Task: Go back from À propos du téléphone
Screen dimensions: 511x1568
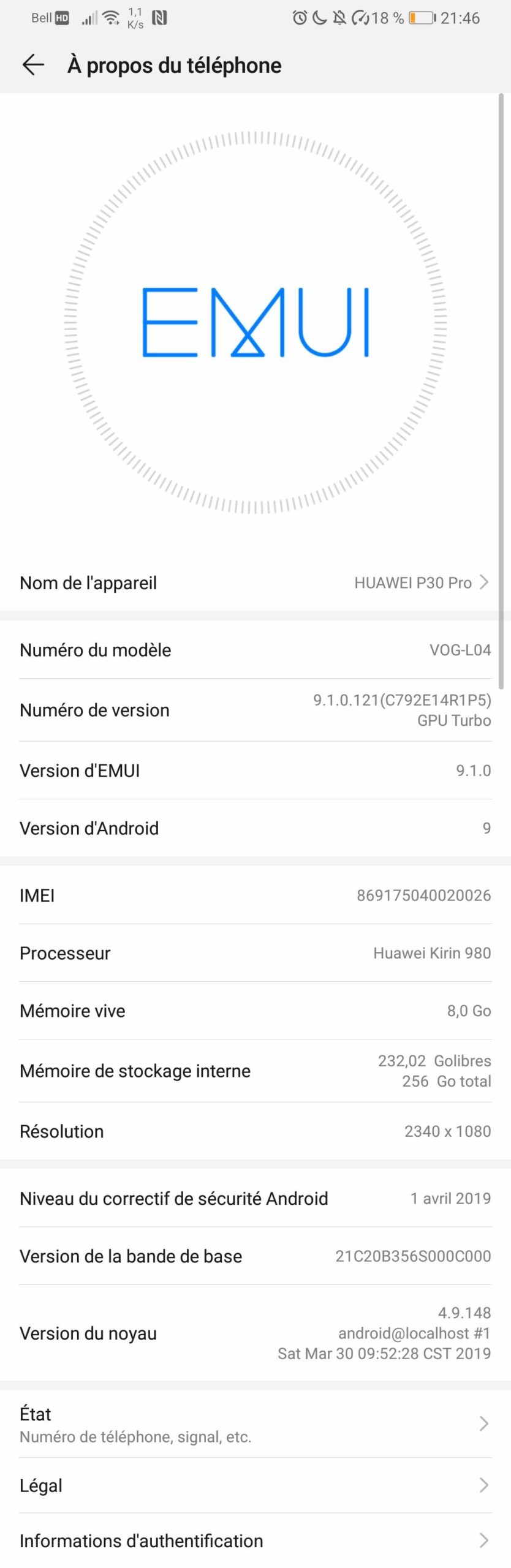Action: coord(33,65)
